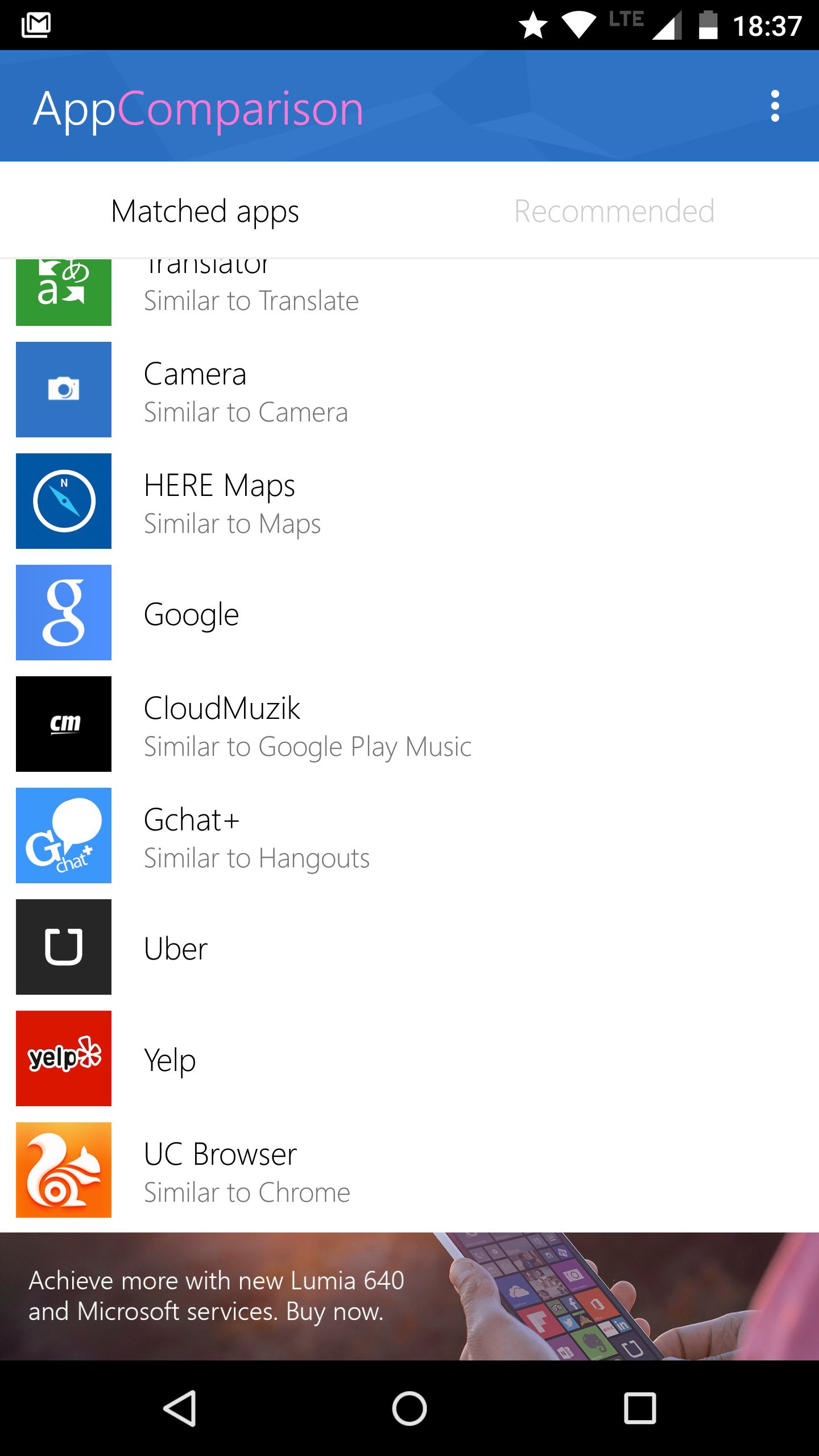Select the Uber app row
819x1456 pixels.
[409, 947]
